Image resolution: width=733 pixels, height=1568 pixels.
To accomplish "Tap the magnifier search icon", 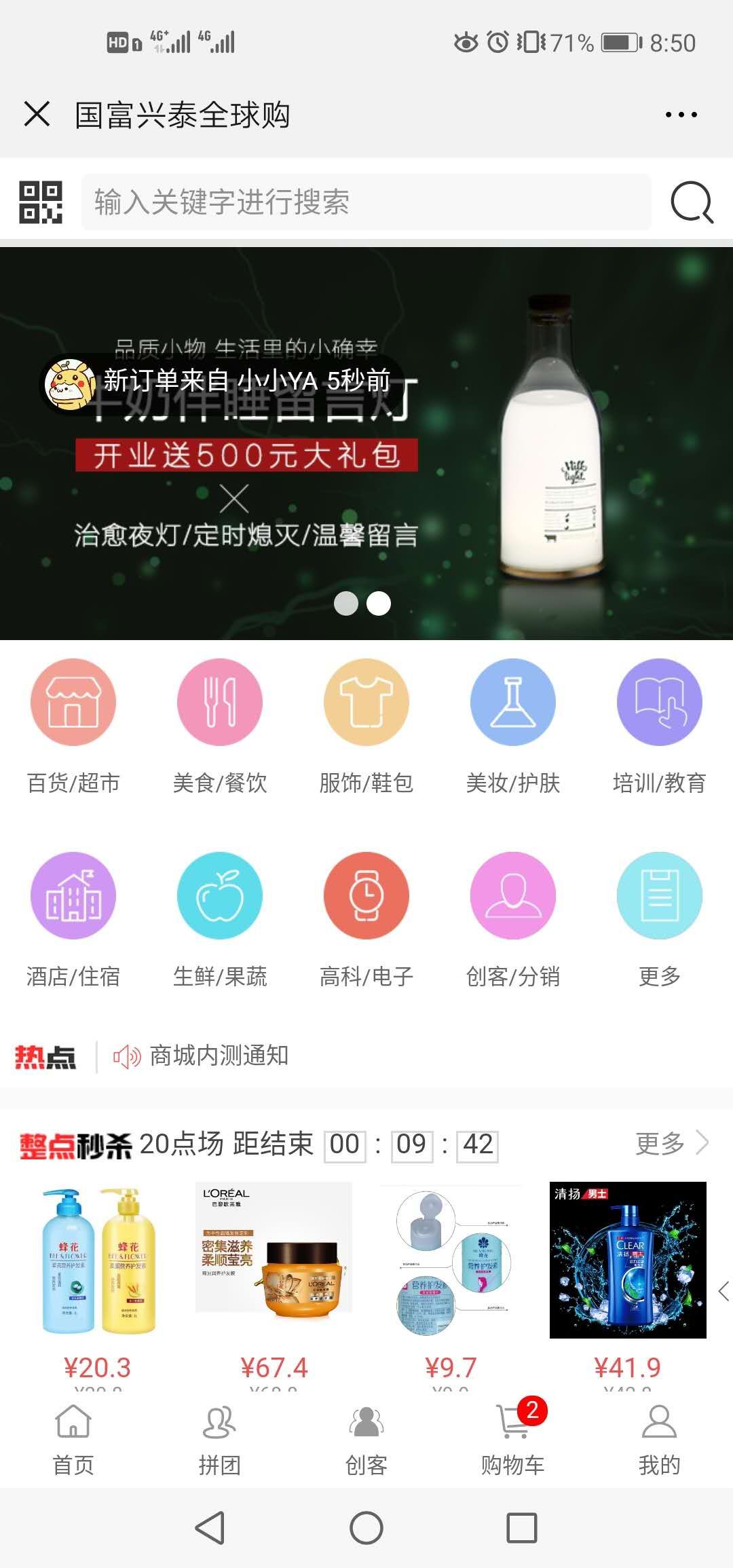I will (x=692, y=202).
